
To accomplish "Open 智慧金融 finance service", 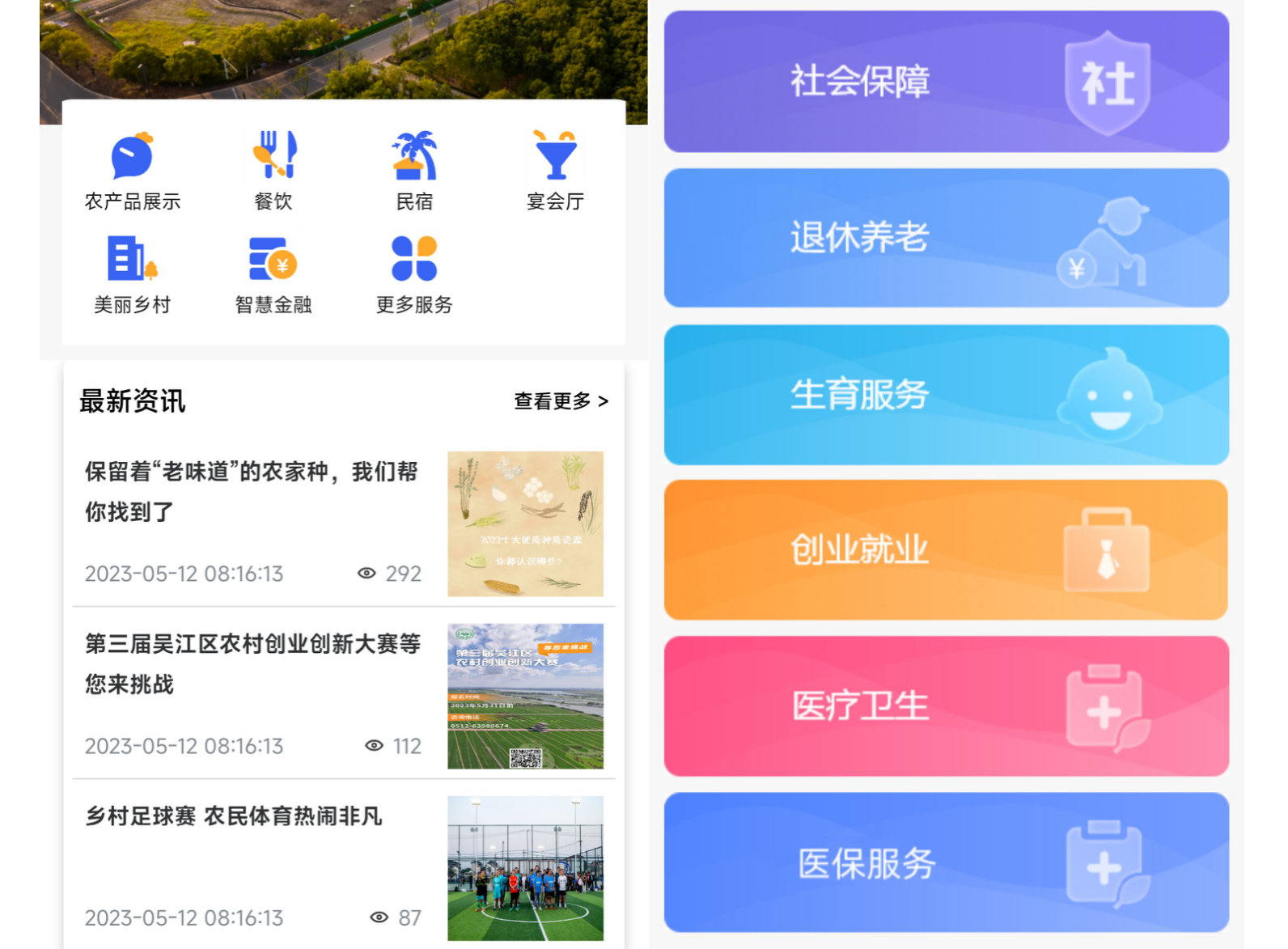I will click(x=273, y=274).
